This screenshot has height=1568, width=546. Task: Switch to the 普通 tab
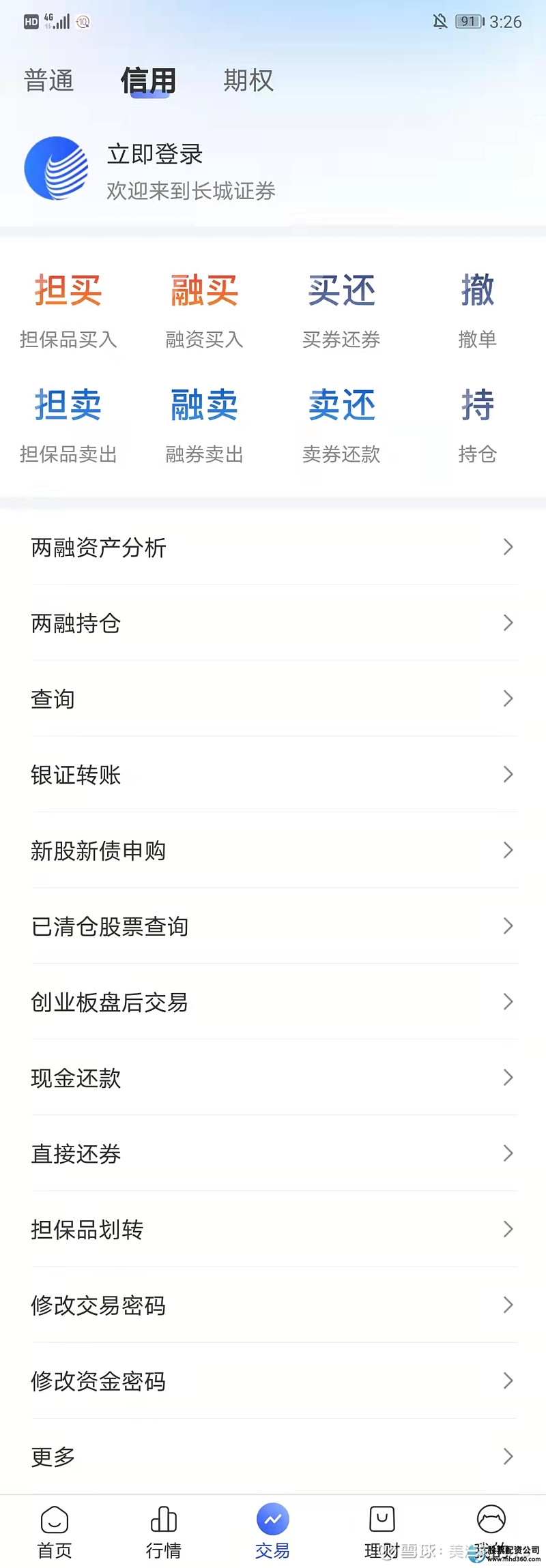tap(48, 80)
